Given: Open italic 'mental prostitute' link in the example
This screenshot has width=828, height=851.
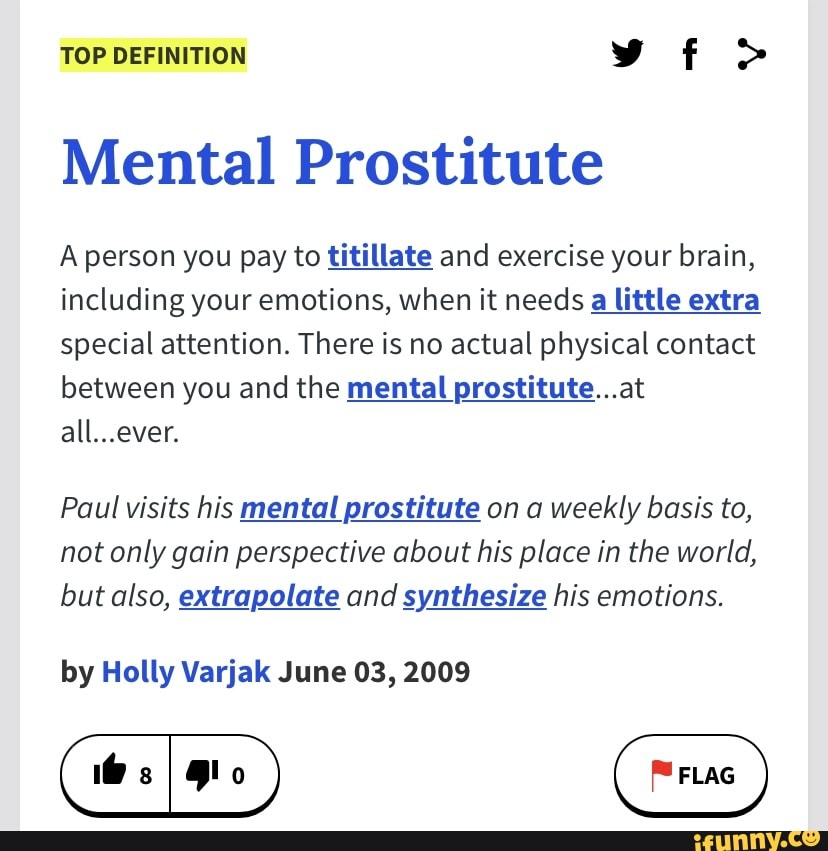Looking at the screenshot, I should pyautogui.click(x=361, y=508).
